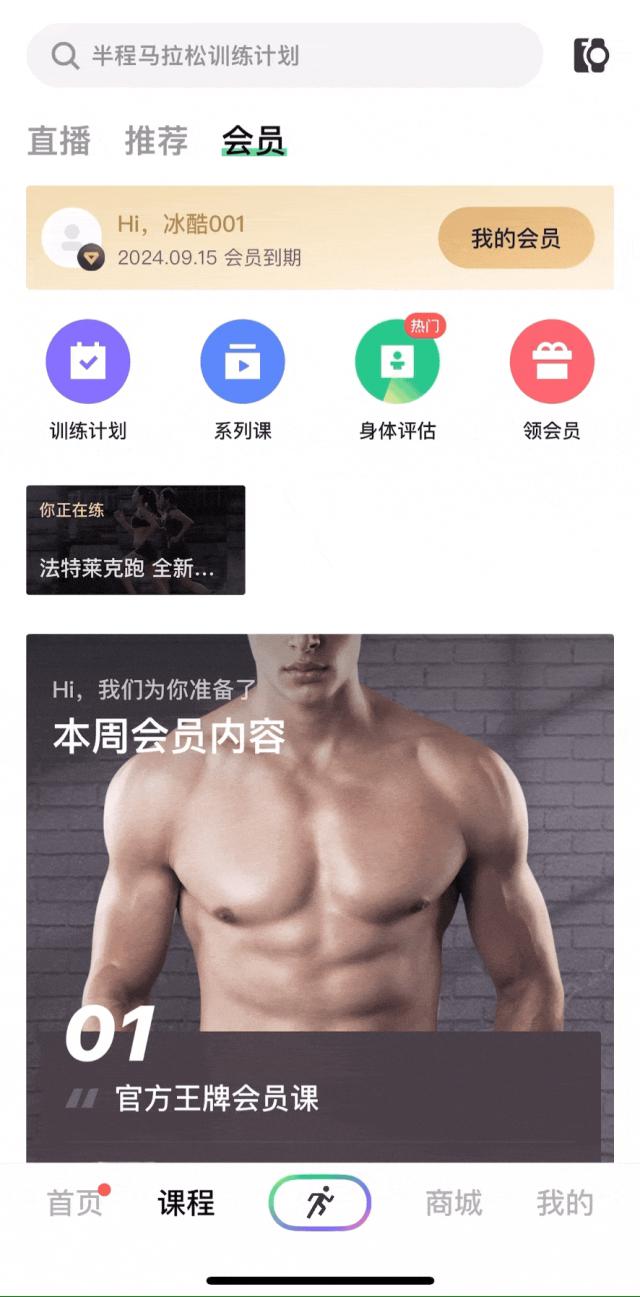This screenshot has height=1297, width=640.
Task: Switch to the 推荐 tab
Action: tap(156, 141)
